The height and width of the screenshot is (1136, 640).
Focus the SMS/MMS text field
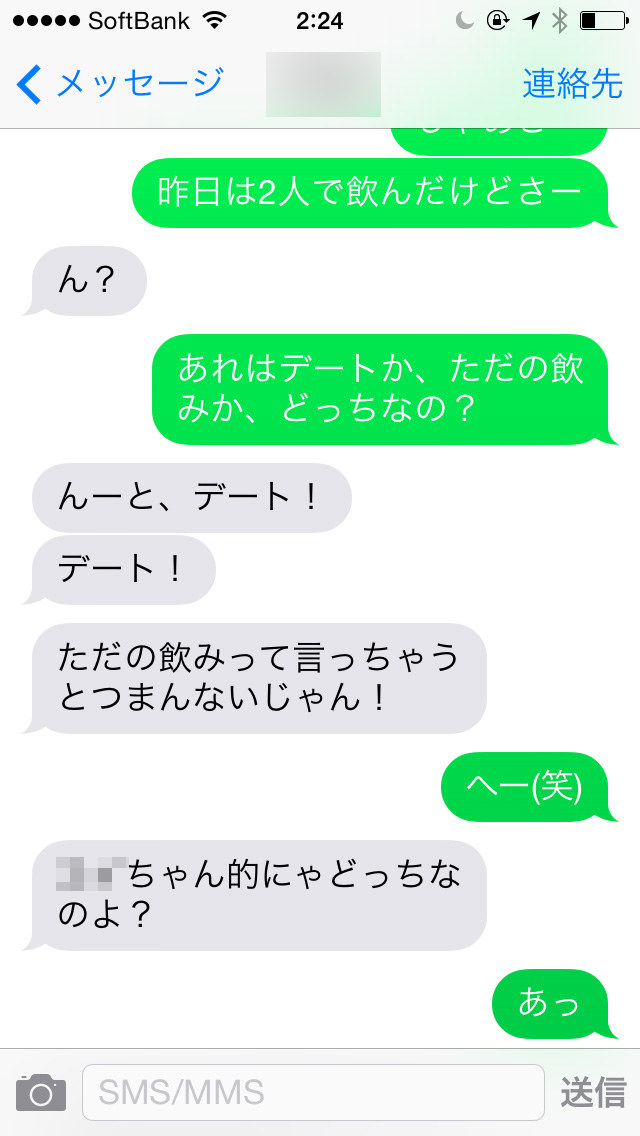coord(313,1092)
